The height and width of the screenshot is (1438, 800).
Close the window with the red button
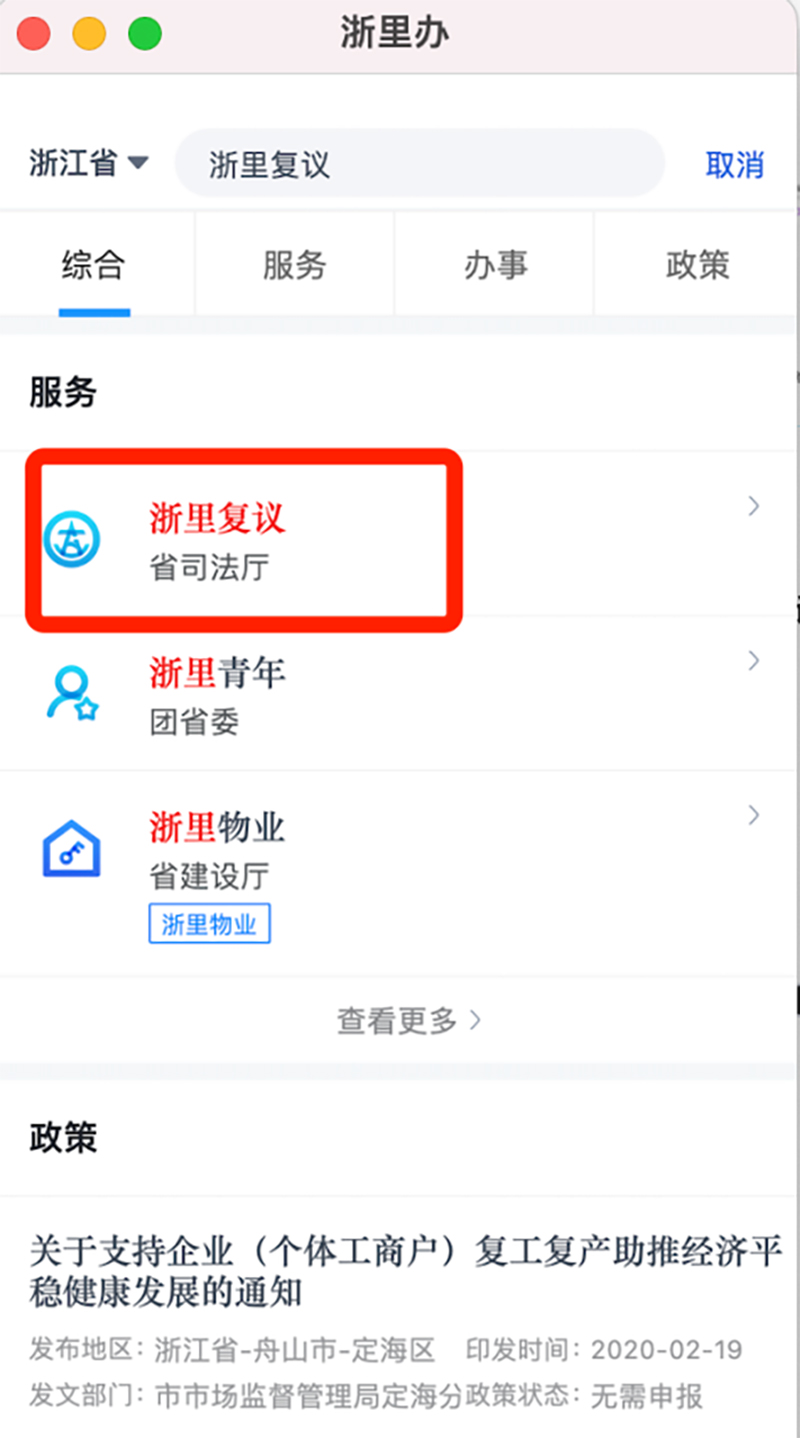(34, 34)
